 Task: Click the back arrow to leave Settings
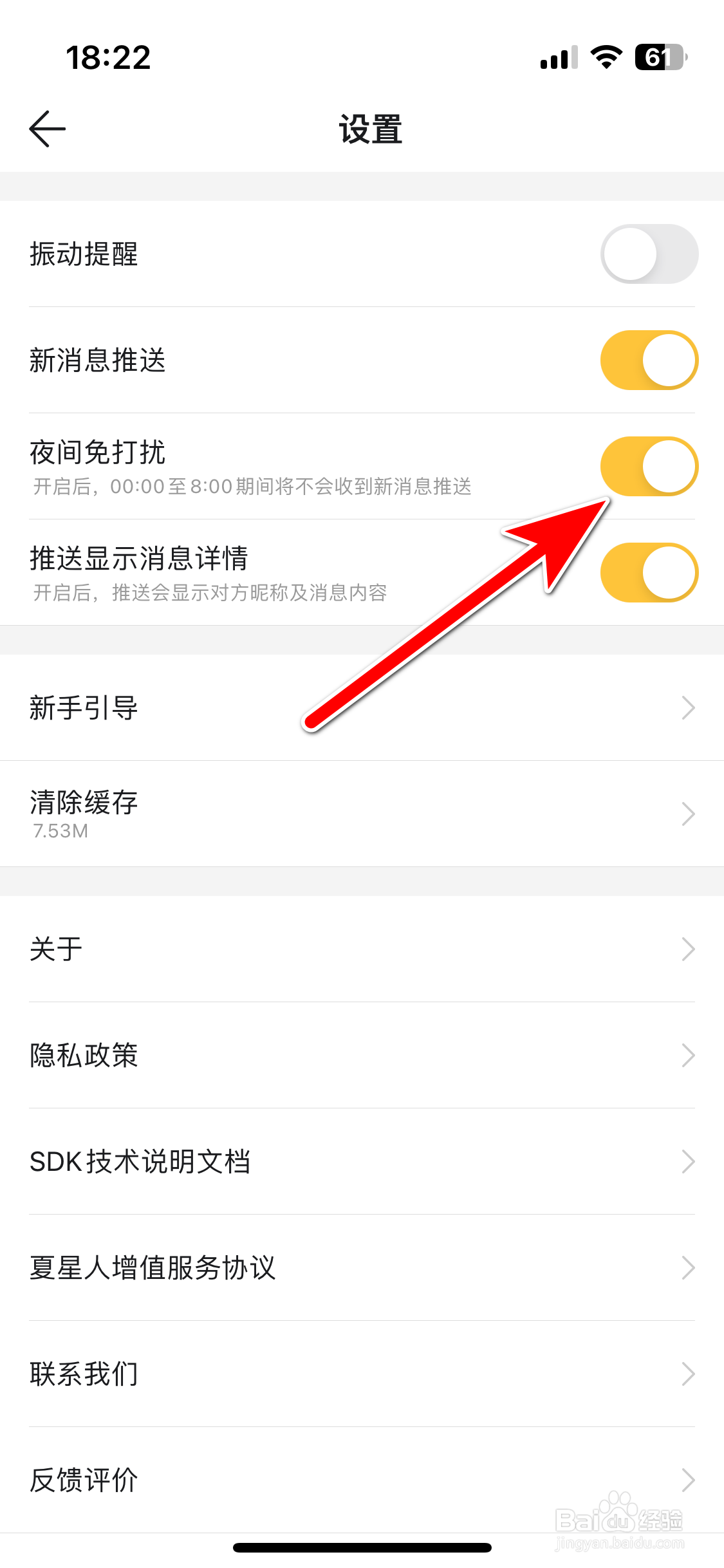pos(47,127)
